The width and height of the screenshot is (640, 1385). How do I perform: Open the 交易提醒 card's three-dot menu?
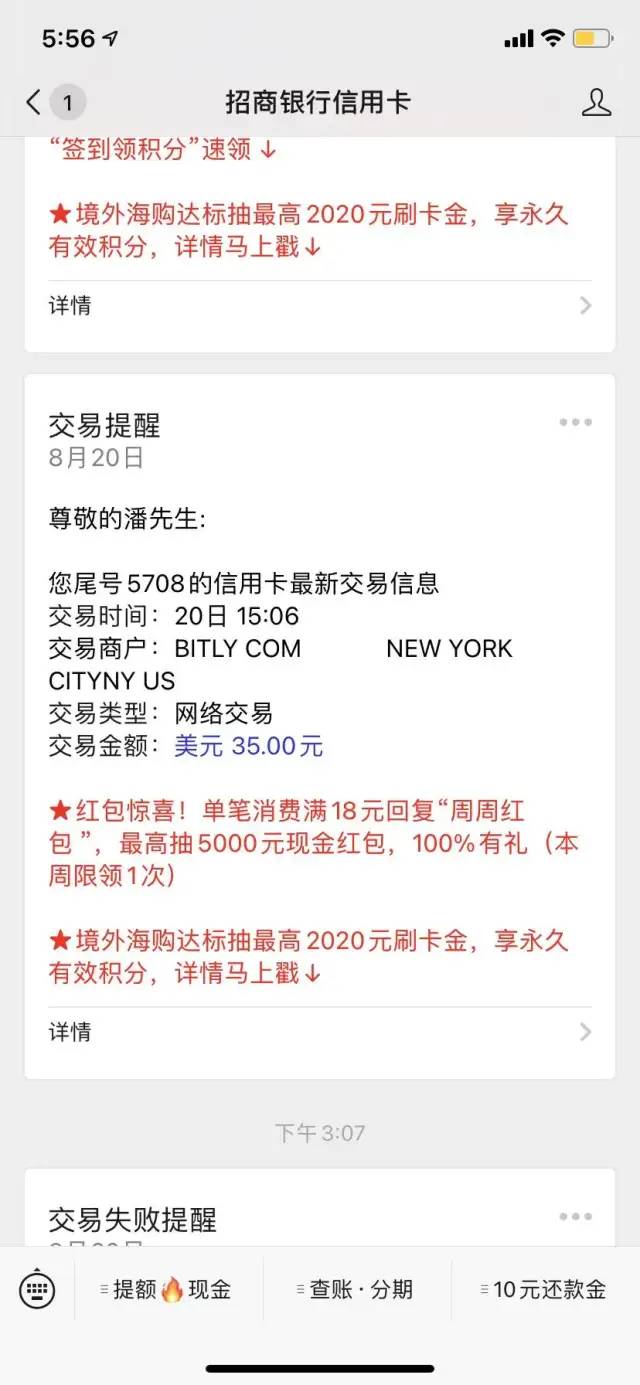(575, 422)
